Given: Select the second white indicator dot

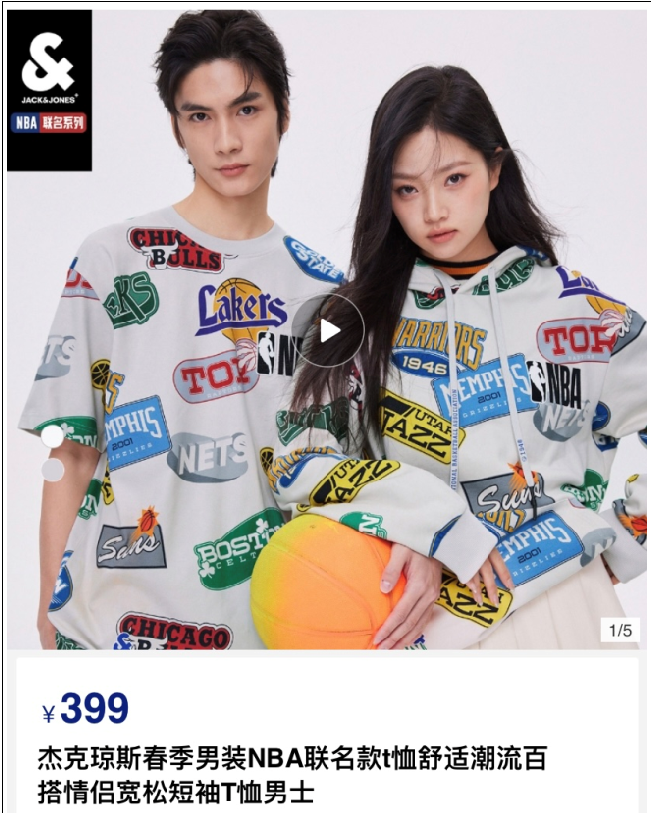Looking at the screenshot, I should (53, 470).
